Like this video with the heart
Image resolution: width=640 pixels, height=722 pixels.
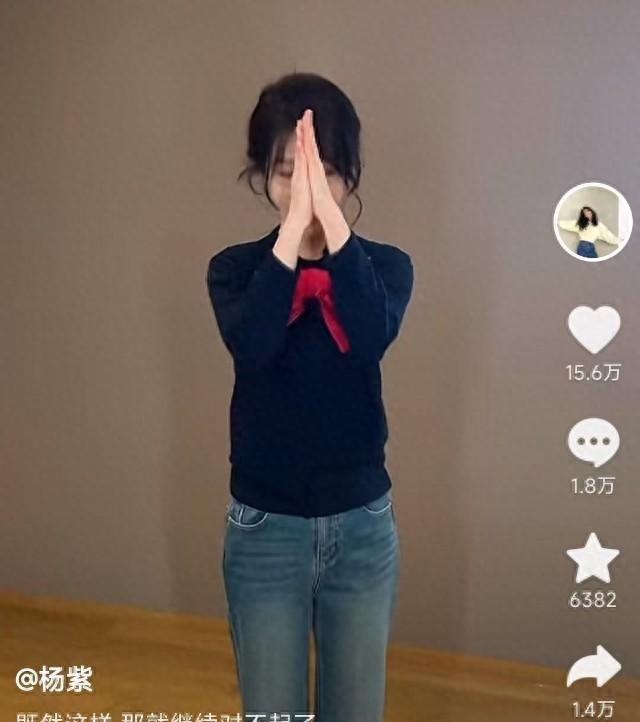[594, 330]
